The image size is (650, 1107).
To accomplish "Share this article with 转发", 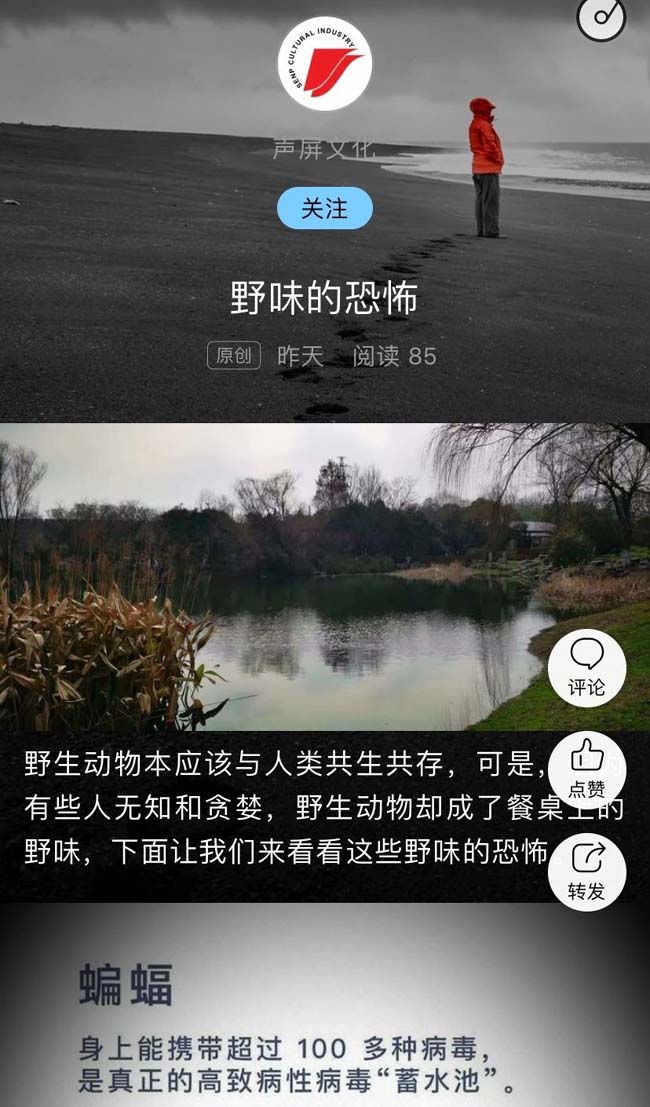I will 586,873.
